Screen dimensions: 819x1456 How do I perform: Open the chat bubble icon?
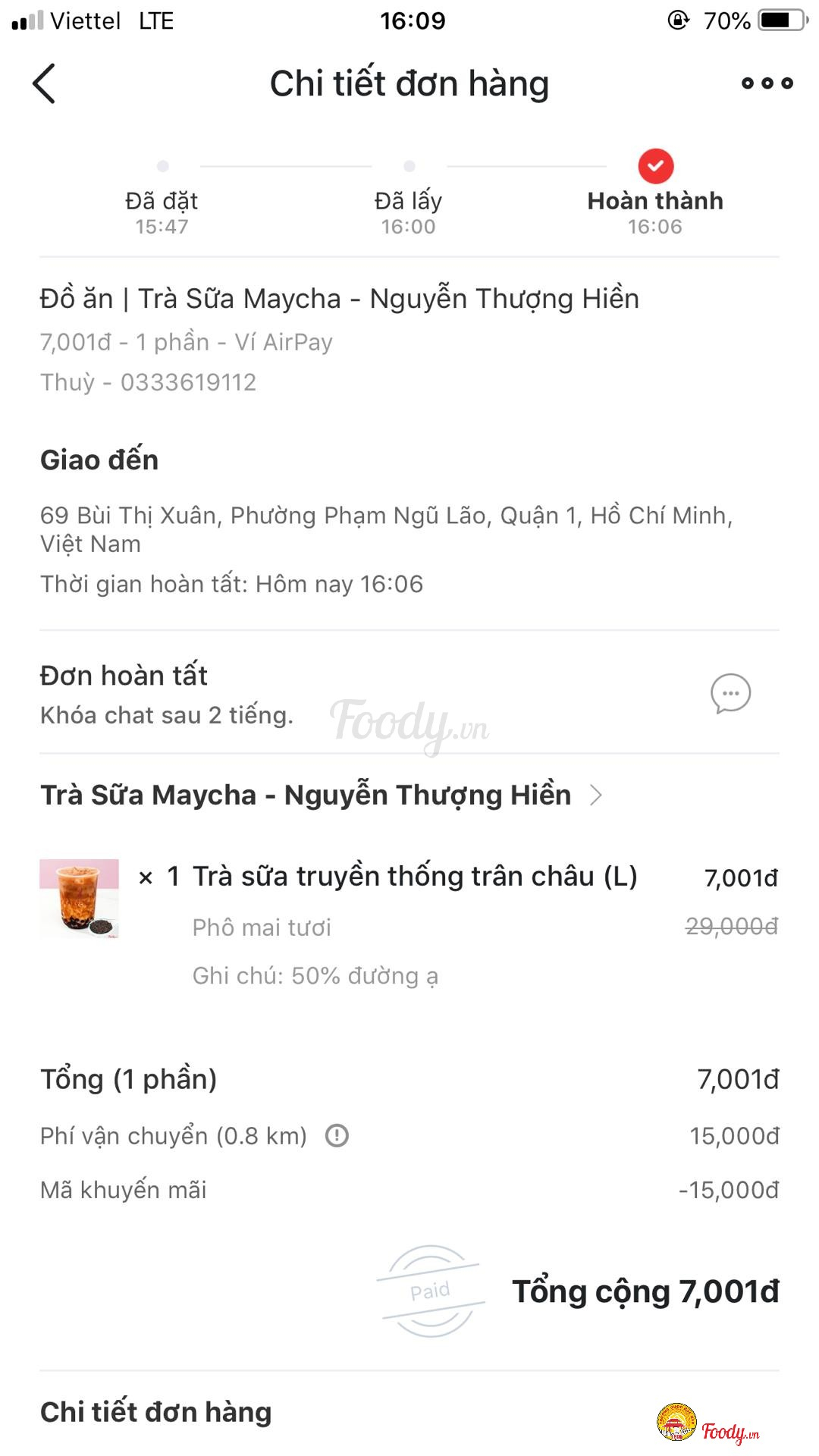coord(730,693)
